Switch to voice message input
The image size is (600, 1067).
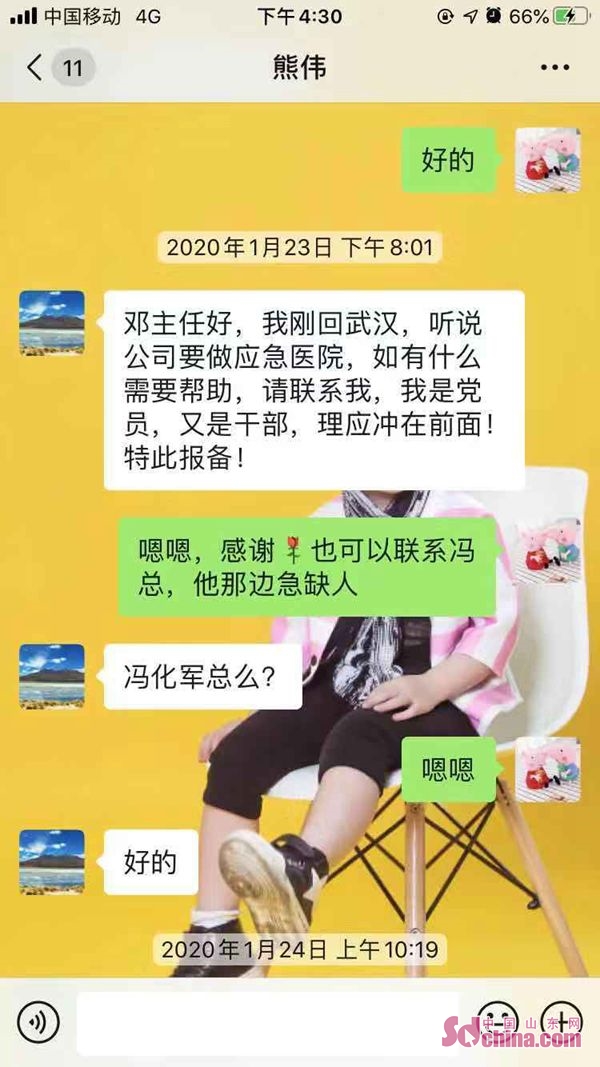point(38,1023)
